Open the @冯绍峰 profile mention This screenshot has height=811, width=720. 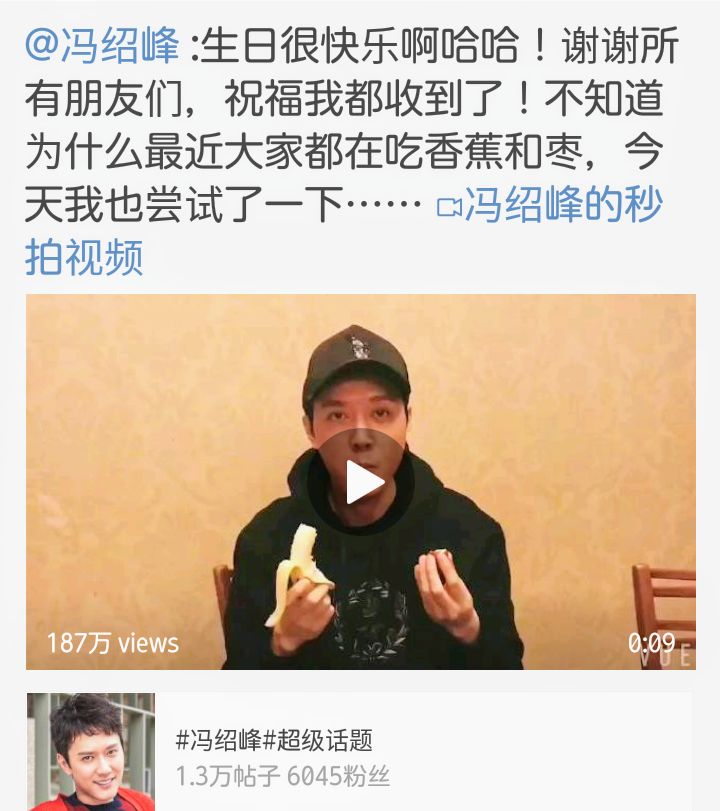pyautogui.click(x=102, y=47)
